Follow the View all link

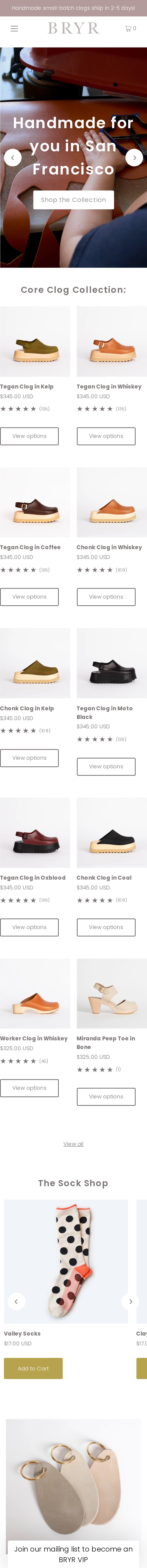73,1144
